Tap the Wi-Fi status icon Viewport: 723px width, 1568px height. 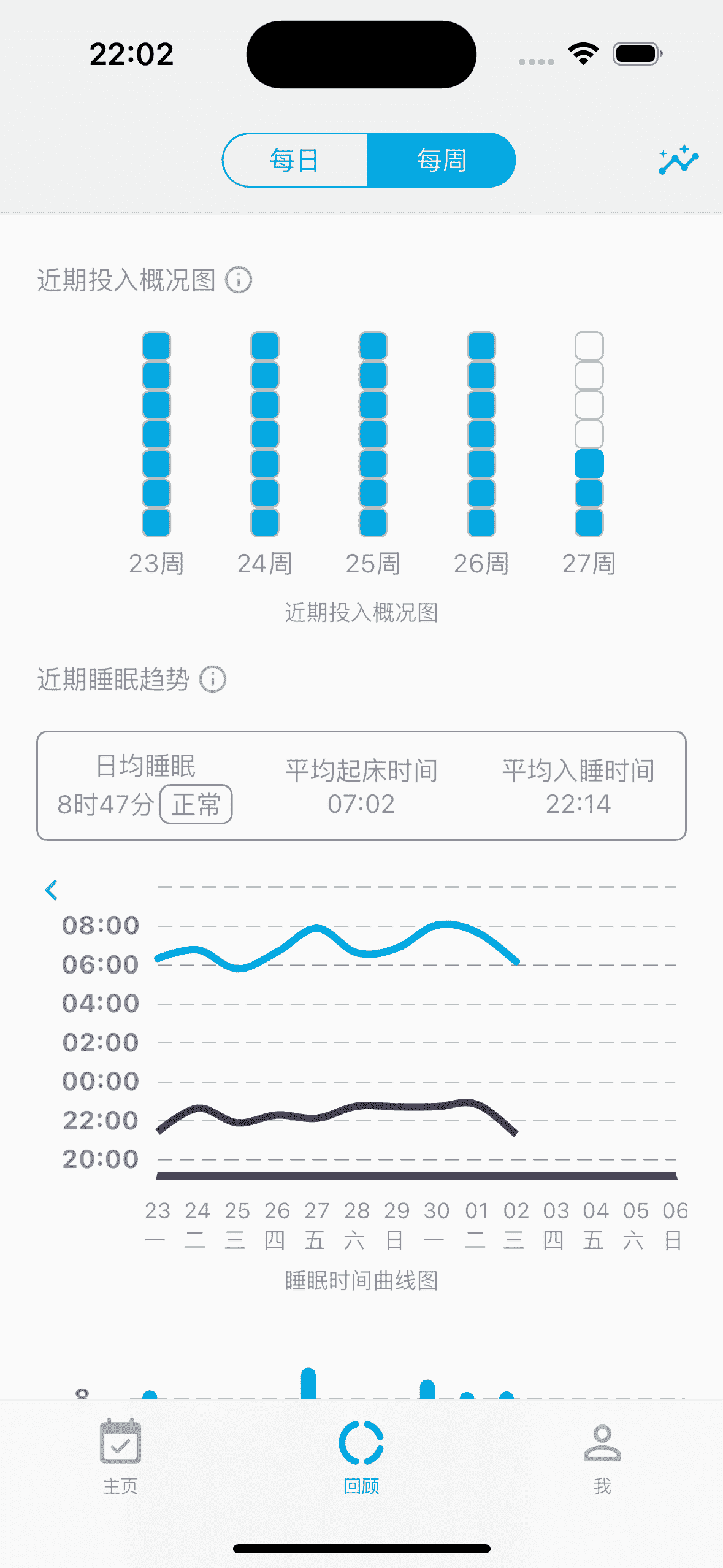pyautogui.click(x=583, y=54)
